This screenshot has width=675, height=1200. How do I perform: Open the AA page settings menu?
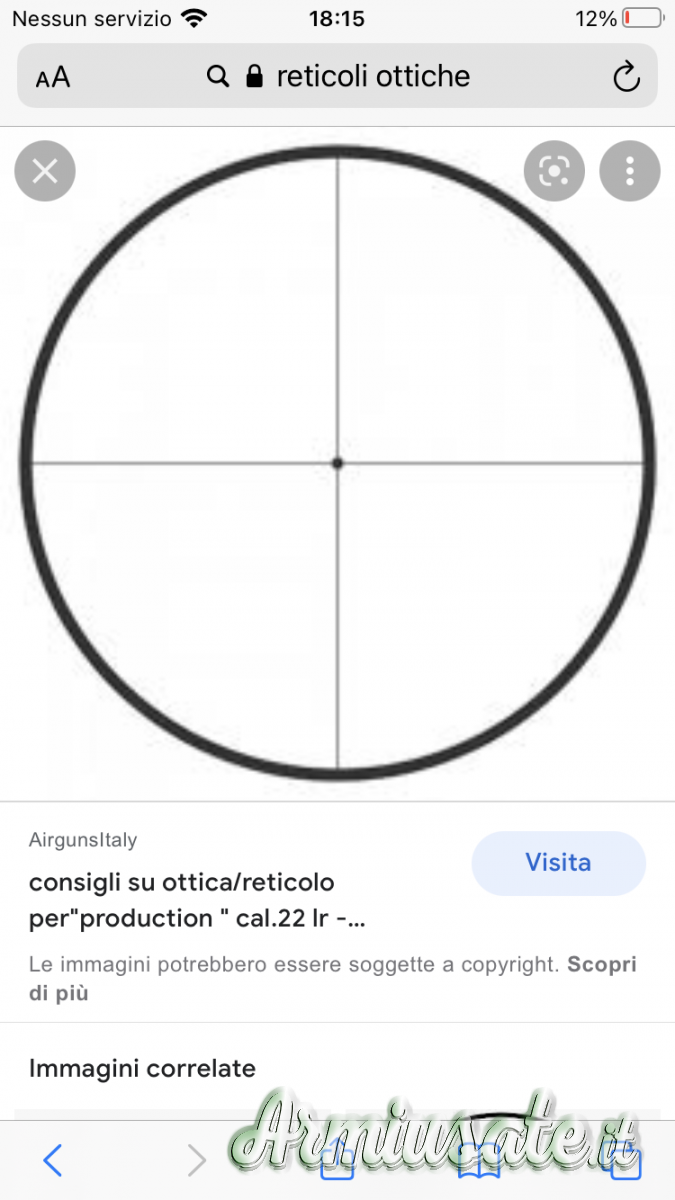click(53, 77)
